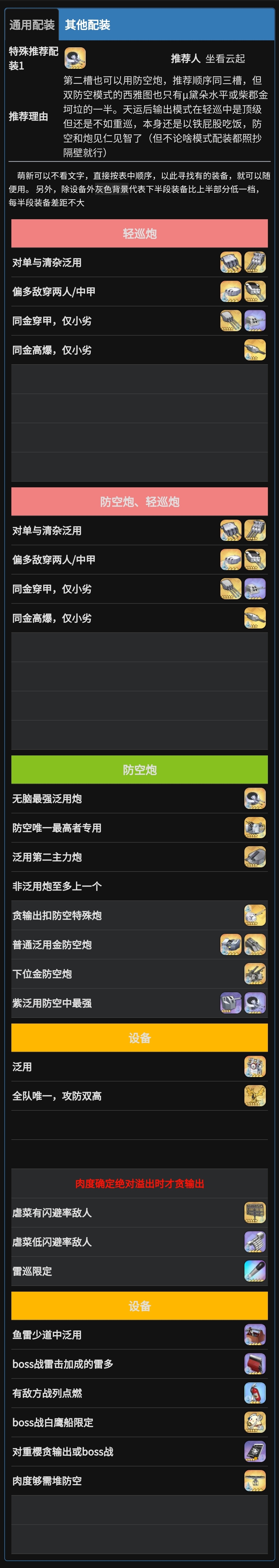The image size is (279, 1568).
Task: Open the equipment icon for boss战雷击加成的雷多
Action: [x=255, y=1364]
